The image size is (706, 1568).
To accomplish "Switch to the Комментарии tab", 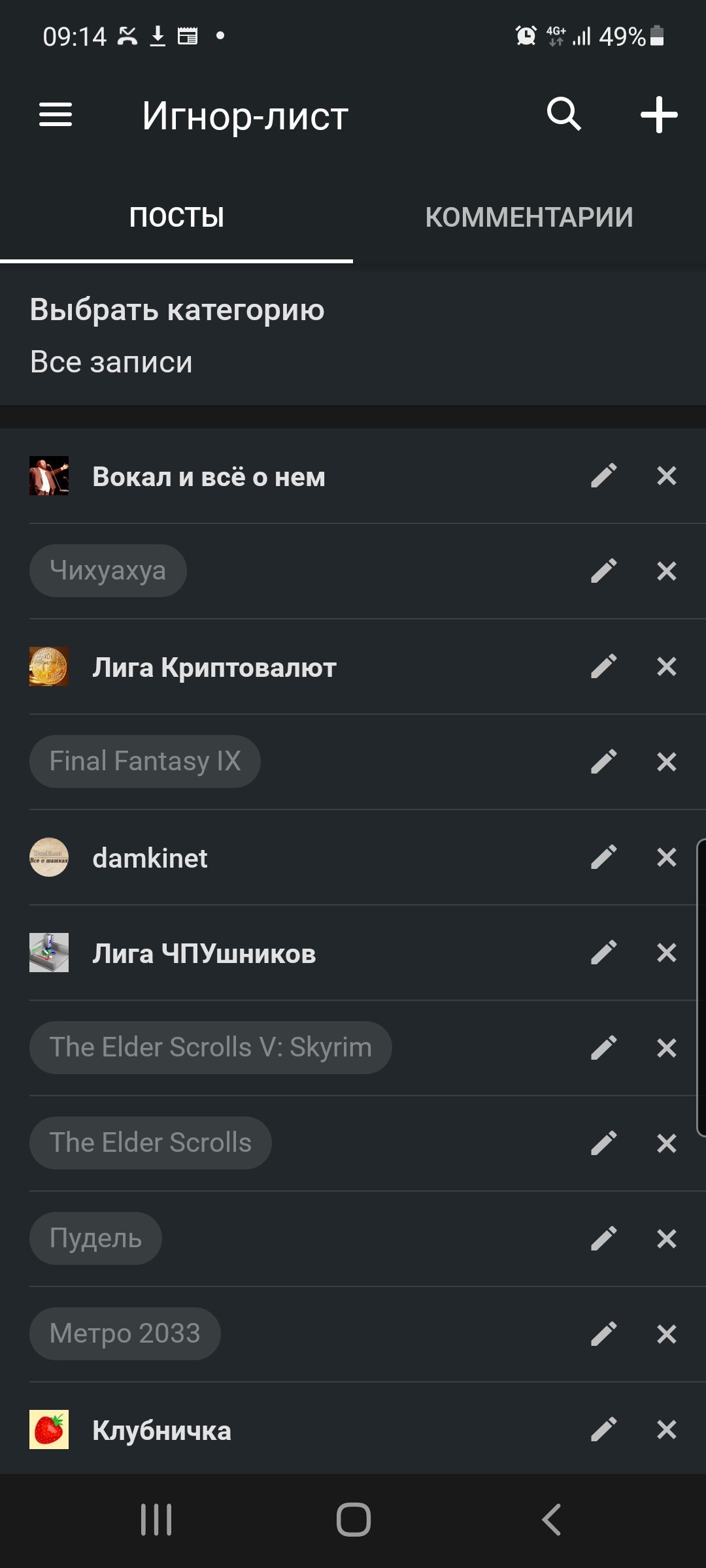I will [529, 218].
